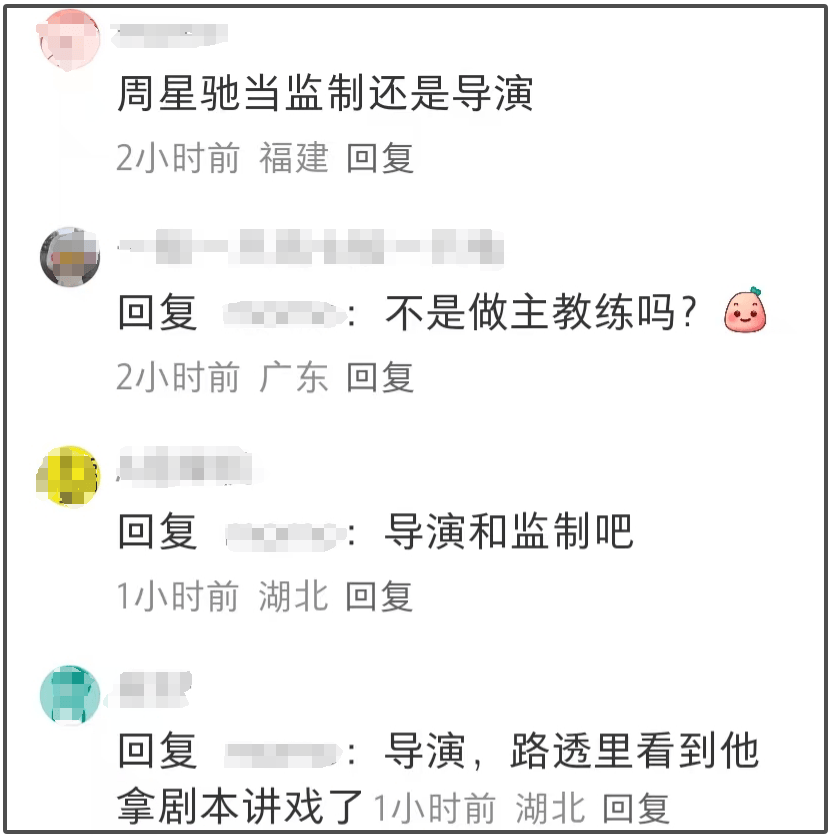830x836 pixels.
Task: Reply to the comment asking 监制还是导演
Action: 380,158
